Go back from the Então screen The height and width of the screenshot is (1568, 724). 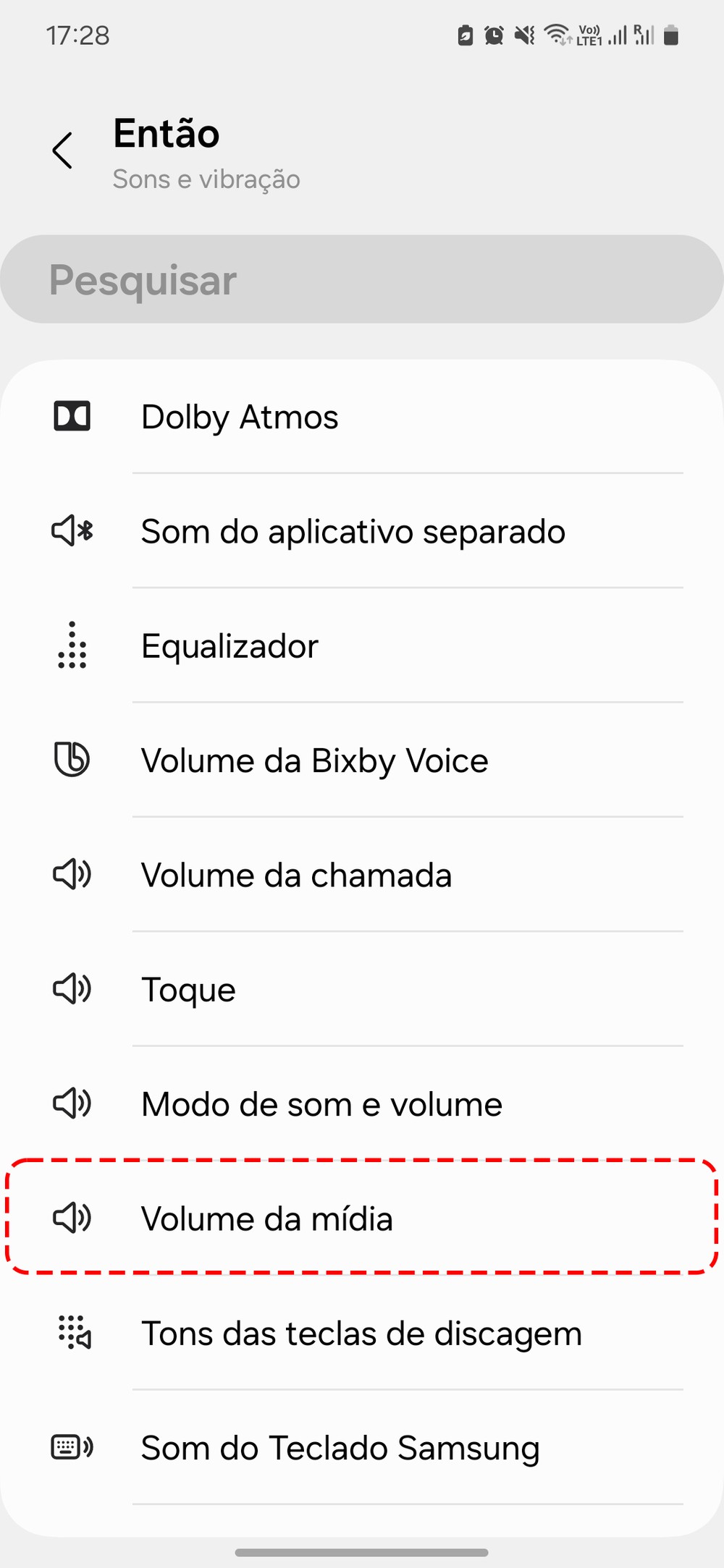(63, 151)
